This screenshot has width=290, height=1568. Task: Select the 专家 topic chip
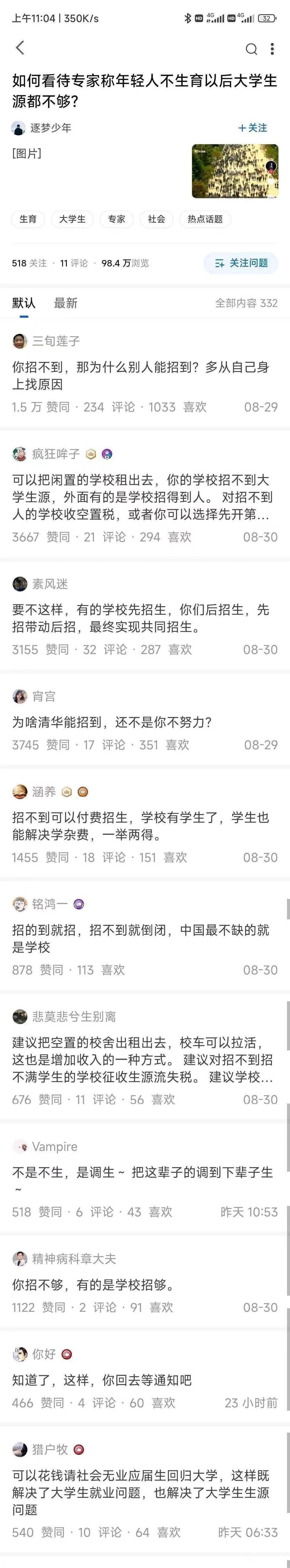[x=117, y=219]
